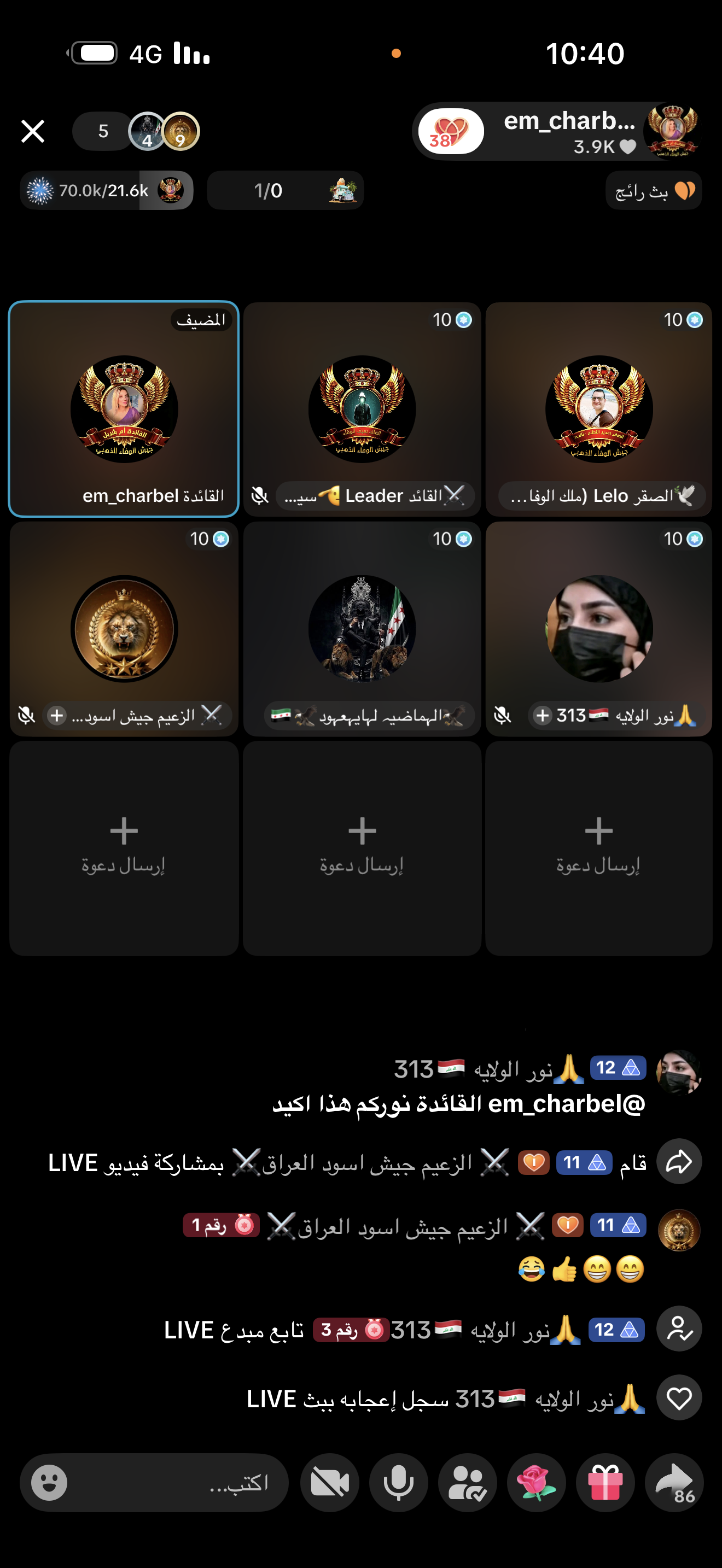Open guest tile الصقر Lelo

(599, 409)
